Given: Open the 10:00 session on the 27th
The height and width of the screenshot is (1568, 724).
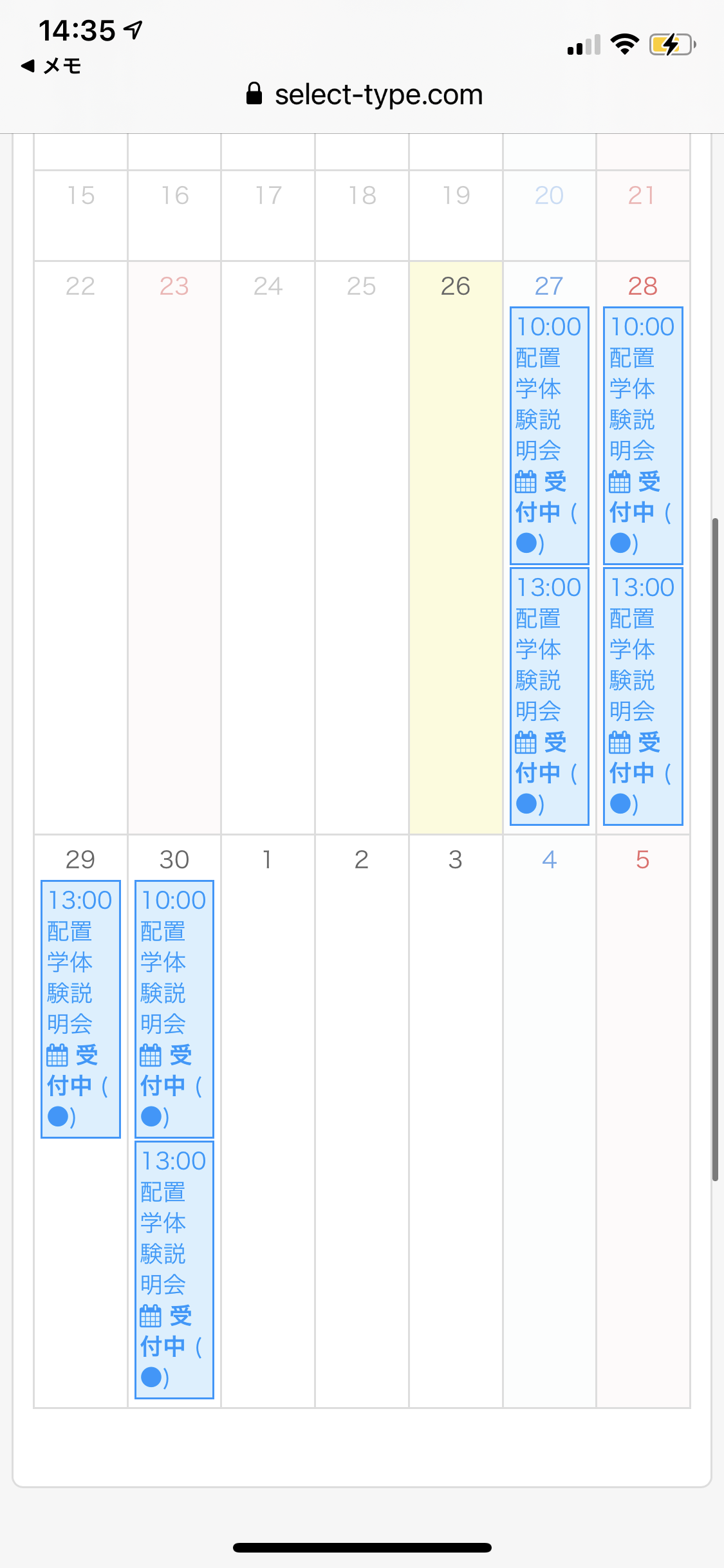Looking at the screenshot, I should tap(549, 435).
